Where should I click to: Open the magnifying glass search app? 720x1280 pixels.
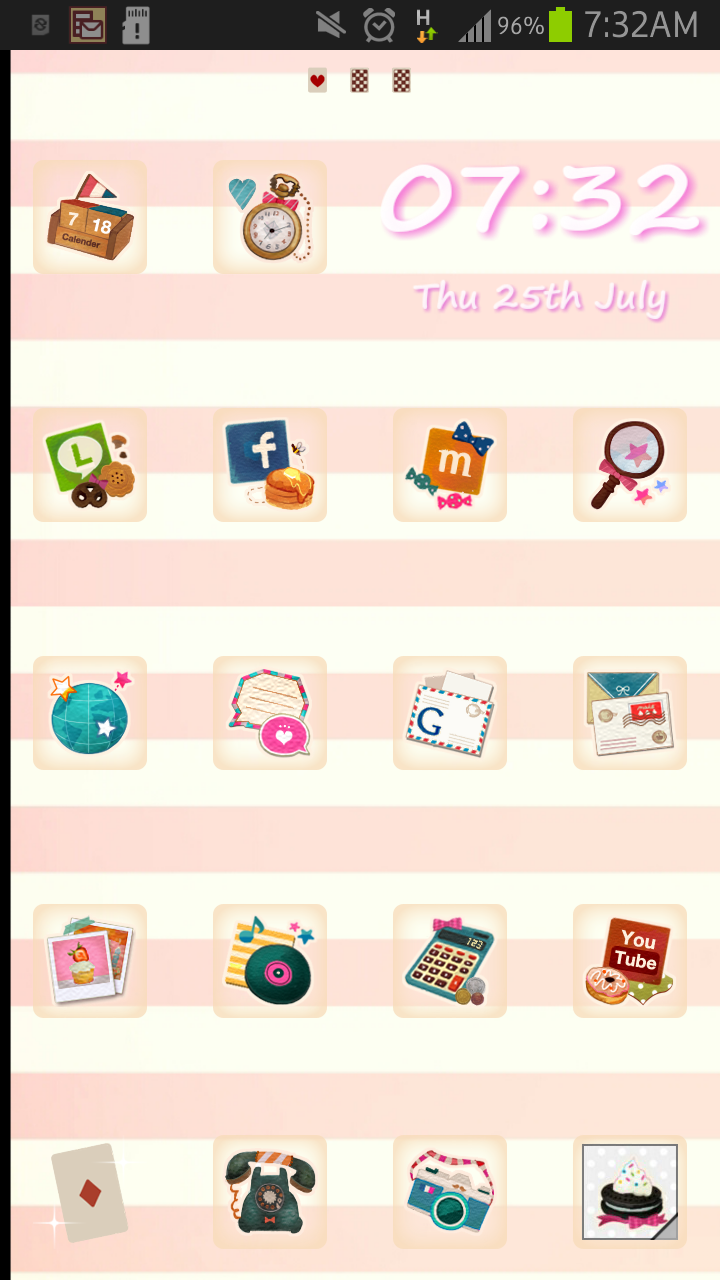click(x=630, y=465)
